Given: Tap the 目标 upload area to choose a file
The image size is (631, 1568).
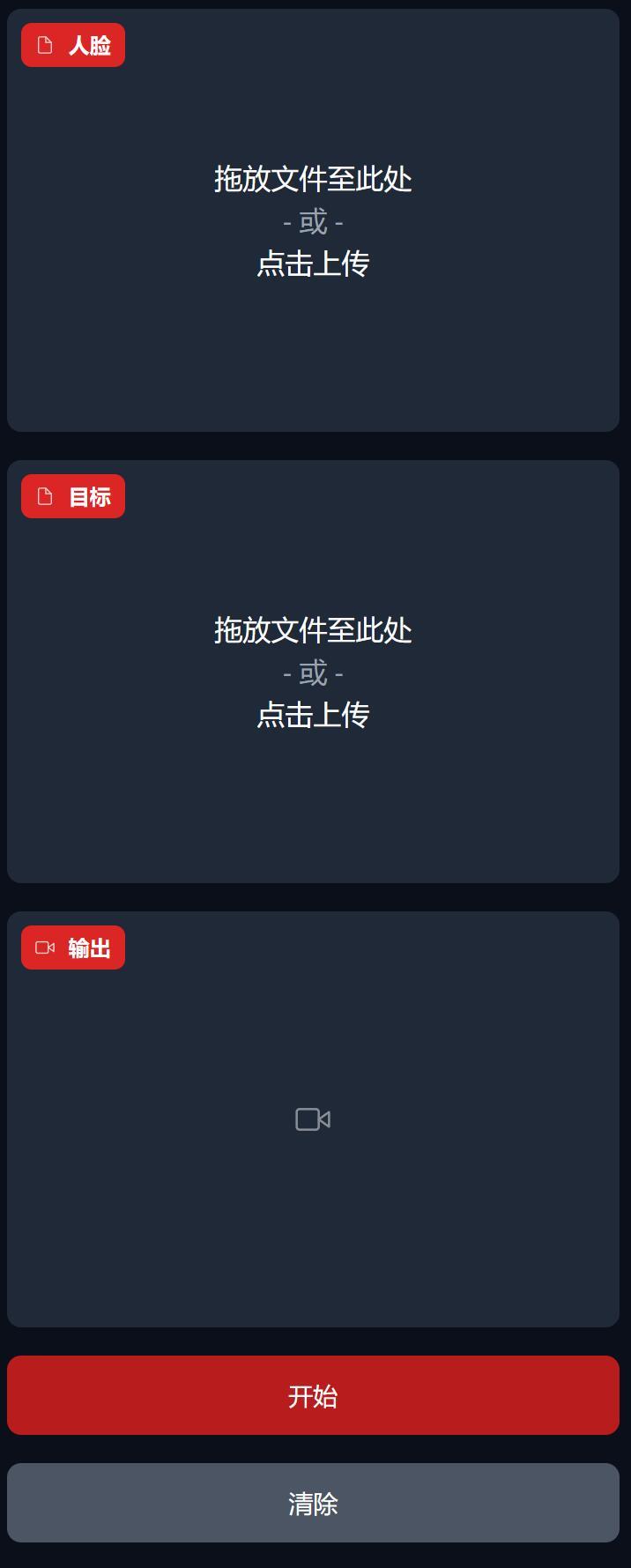Looking at the screenshot, I should 313,673.
